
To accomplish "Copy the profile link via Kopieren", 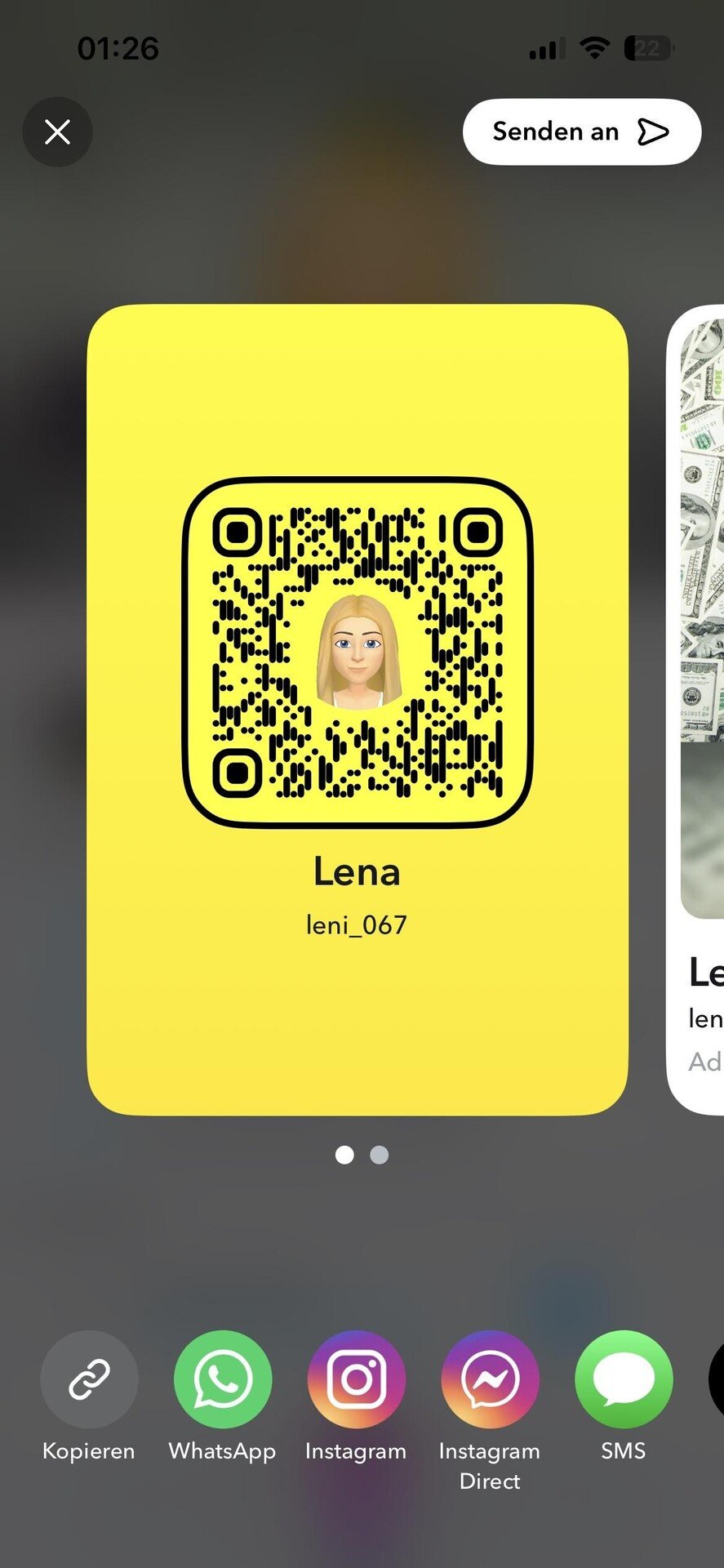I will click(x=89, y=1379).
